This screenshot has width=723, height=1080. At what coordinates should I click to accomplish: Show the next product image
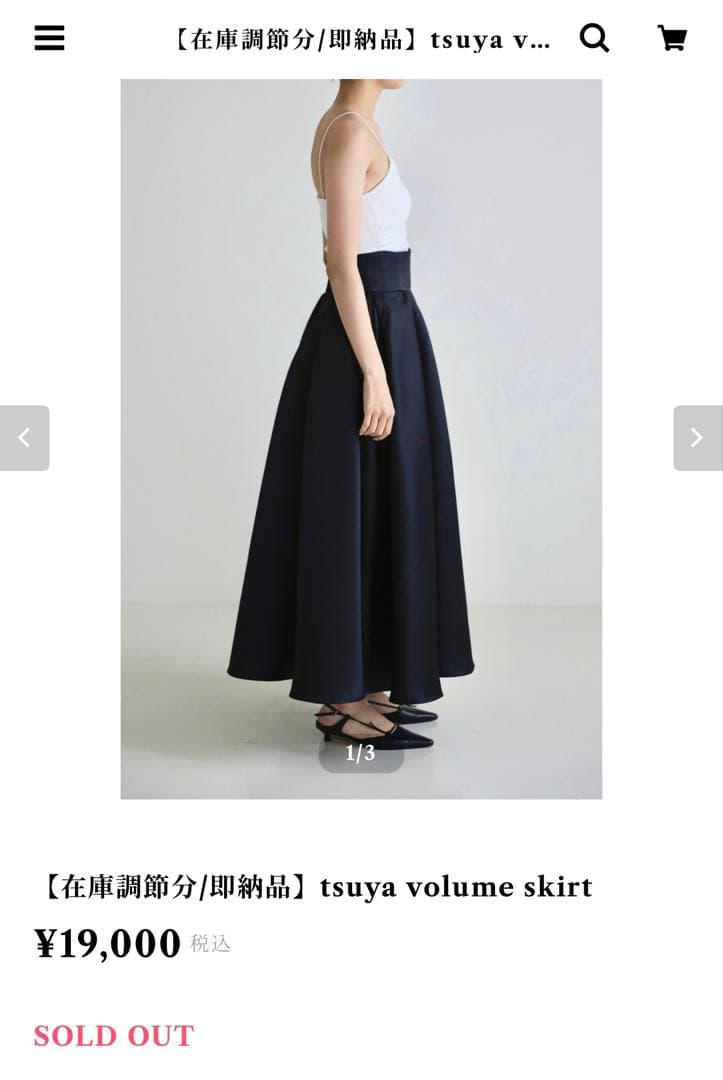697,438
